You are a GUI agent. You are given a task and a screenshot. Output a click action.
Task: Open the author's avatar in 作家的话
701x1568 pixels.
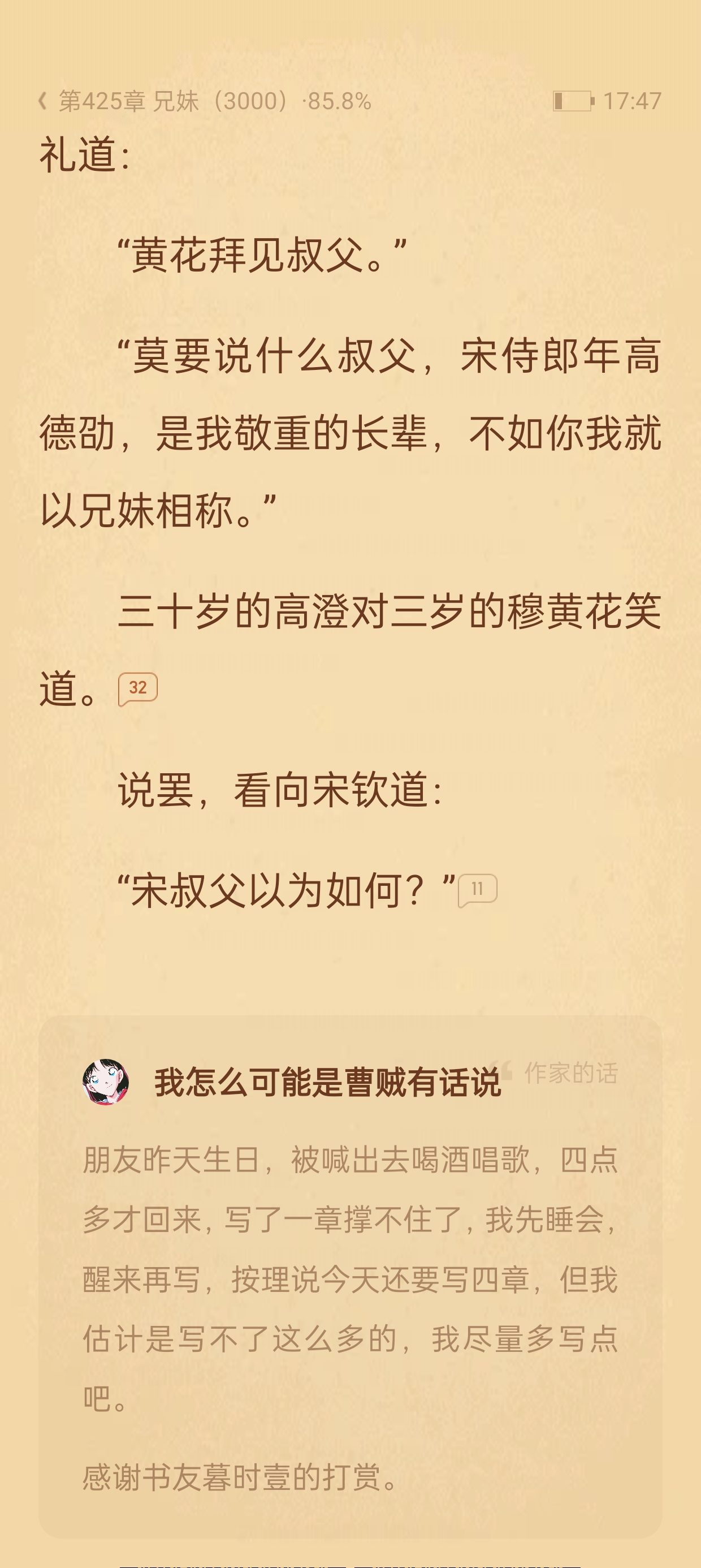click(x=106, y=1082)
